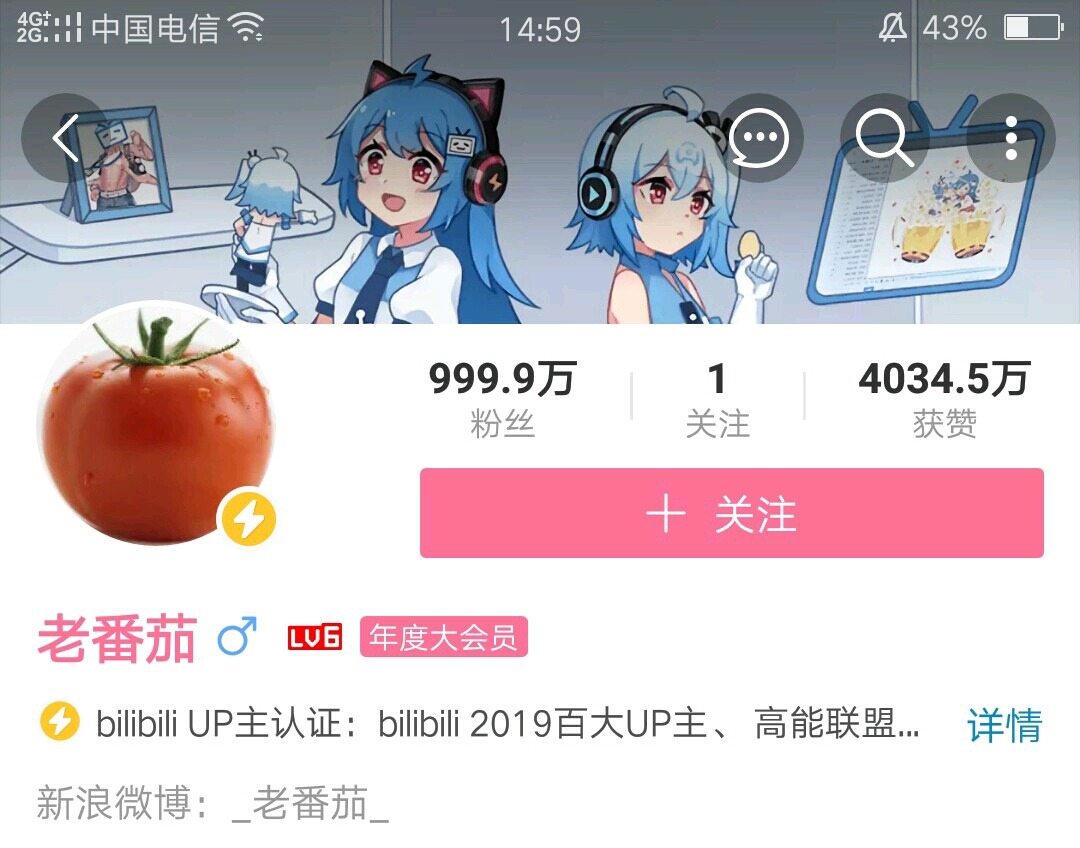This screenshot has width=1080, height=848.
Task: Go back using the top-left arrow
Action: 65,138
